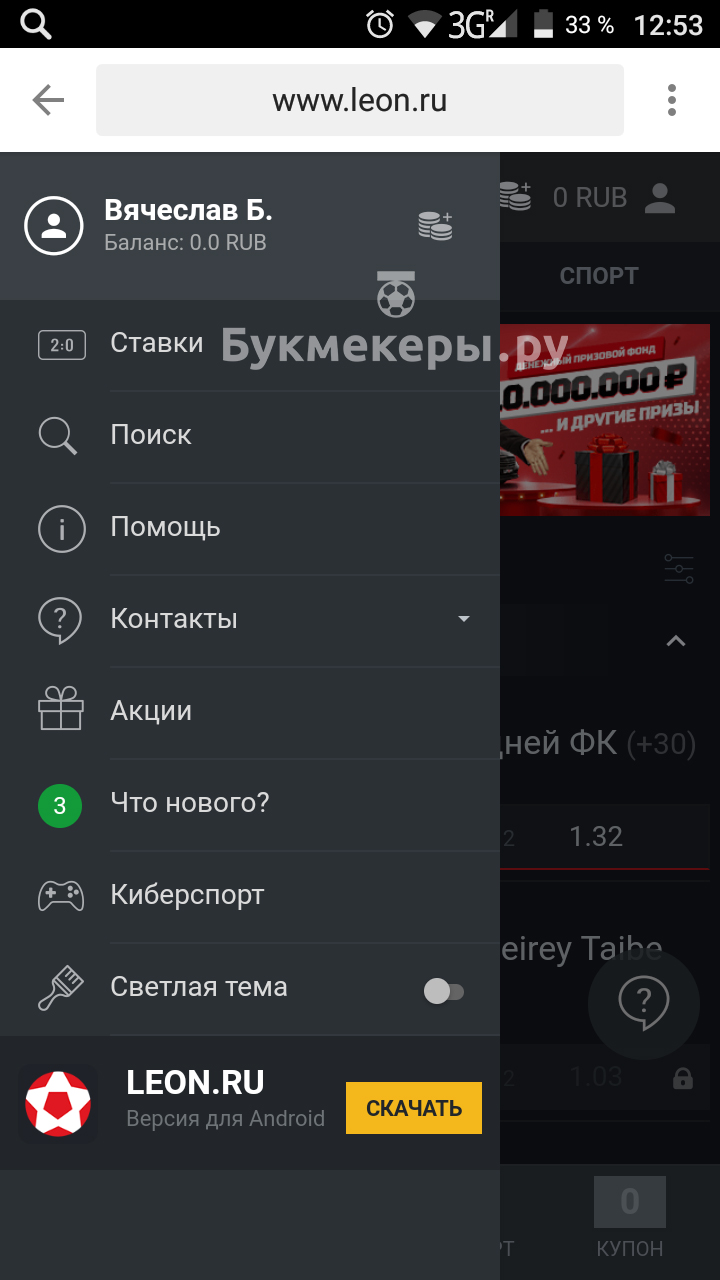
Task: Tap the deposit coins icon in drawer
Action: pos(435,226)
